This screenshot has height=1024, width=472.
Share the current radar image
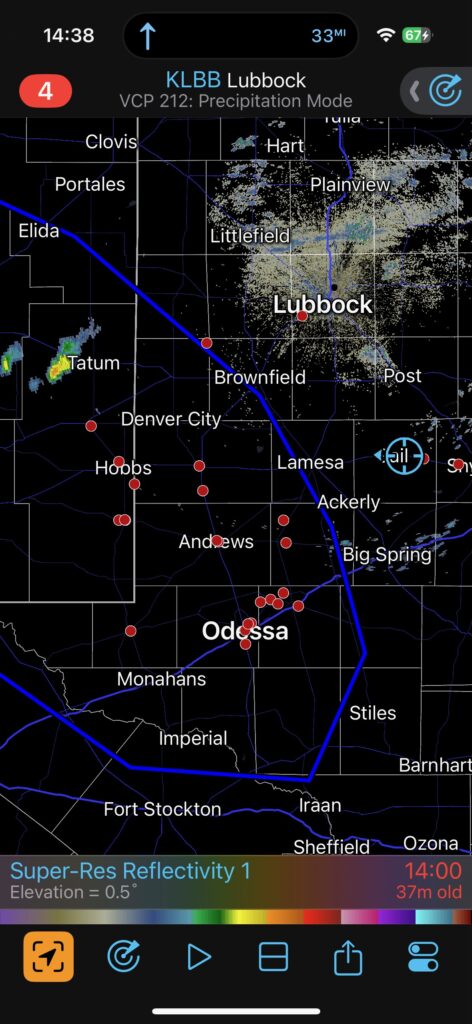coord(348,957)
